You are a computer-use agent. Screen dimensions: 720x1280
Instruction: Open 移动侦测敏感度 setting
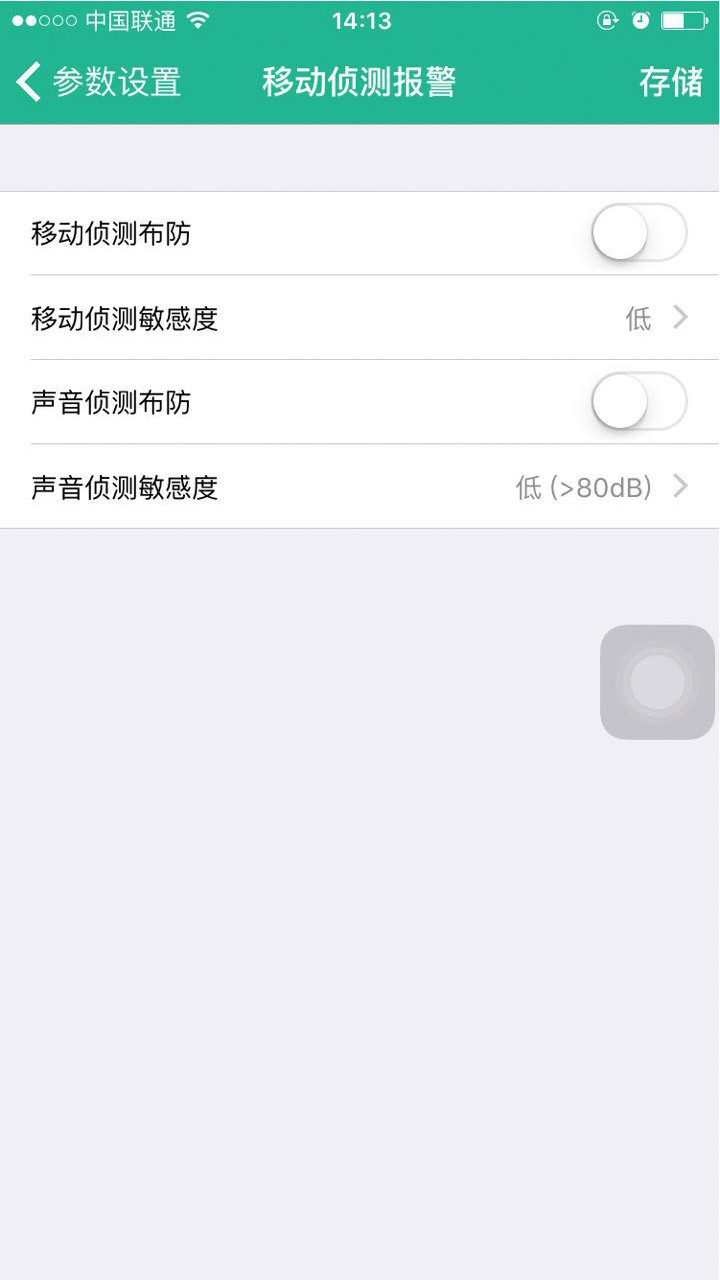(360, 318)
